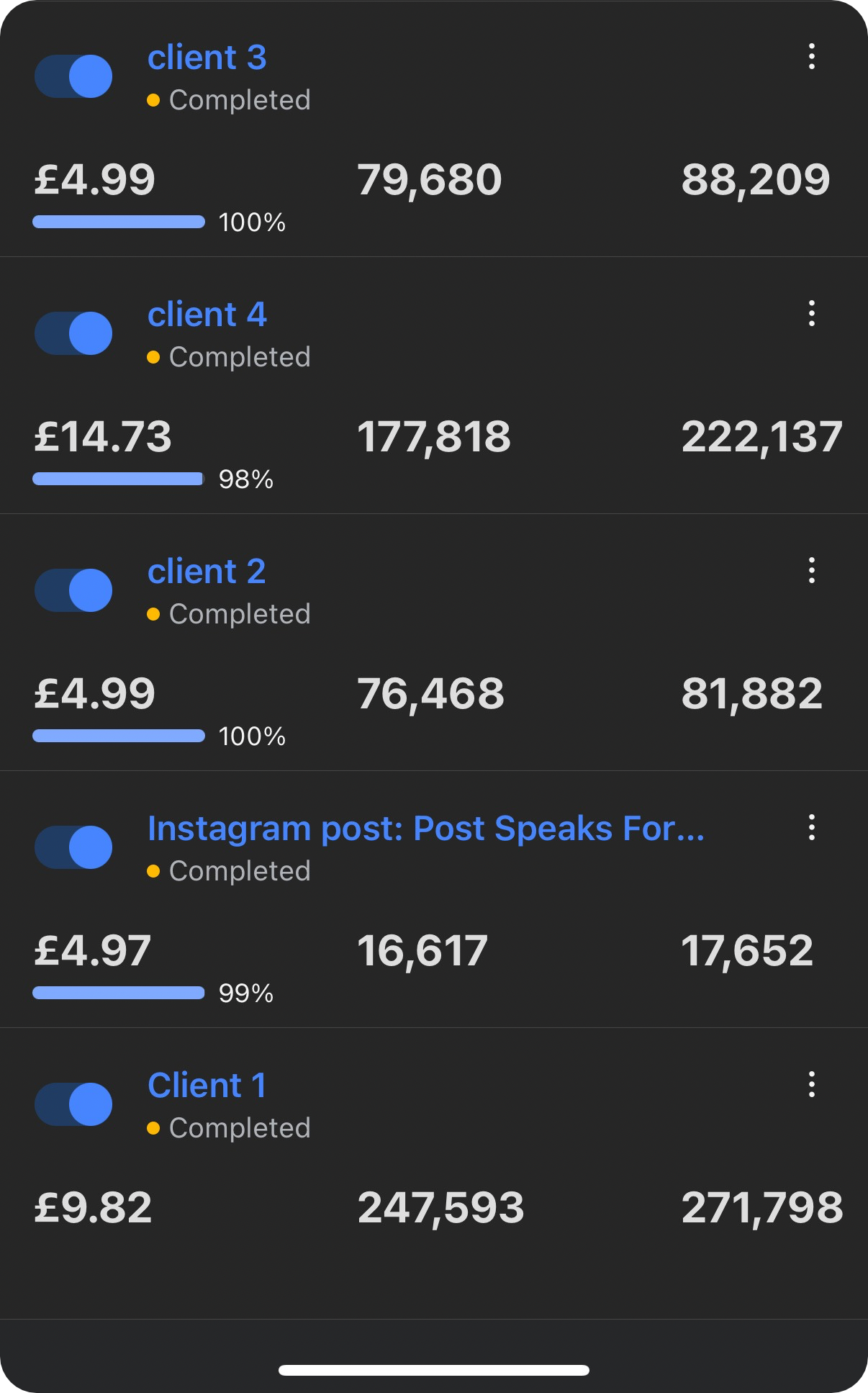This screenshot has width=868, height=1393.
Task: Disable the client 4 campaign switch
Action: [x=73, y=333]
